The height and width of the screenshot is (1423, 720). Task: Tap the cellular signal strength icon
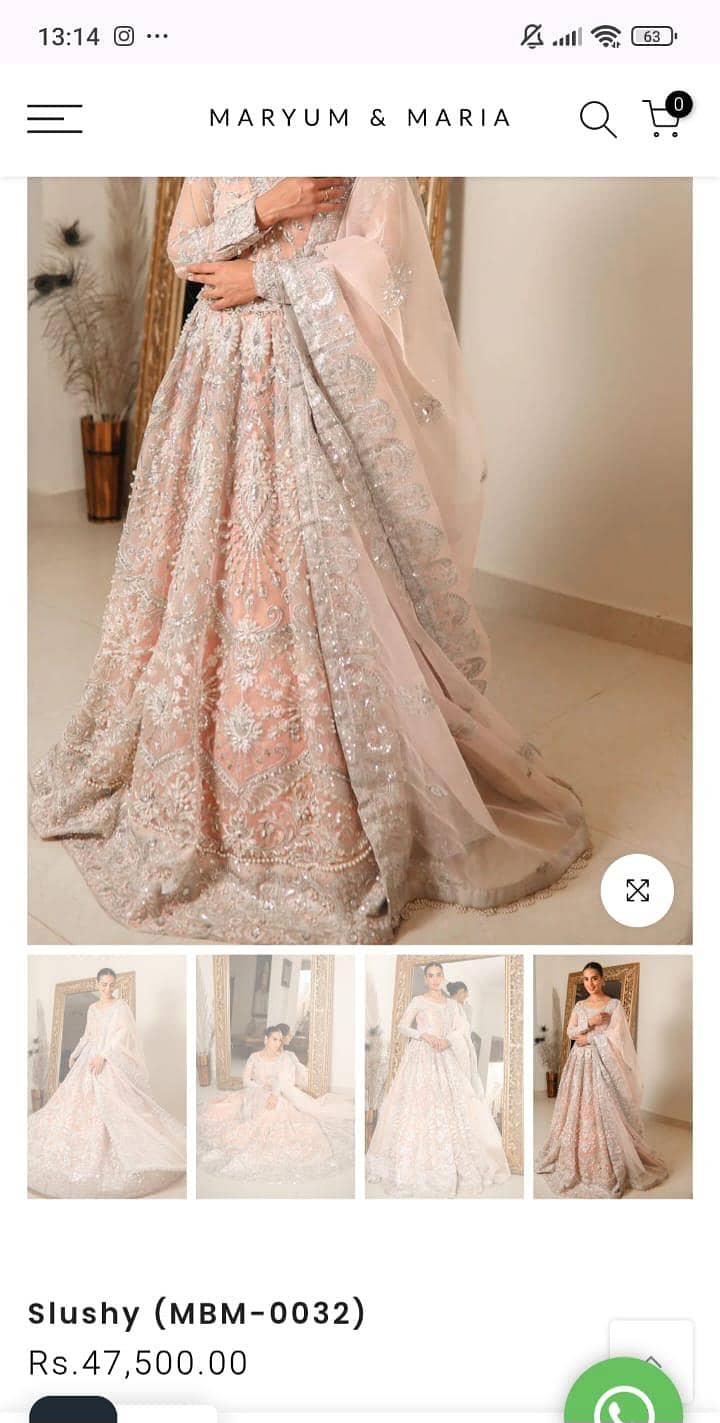click(x=568, y=36)
